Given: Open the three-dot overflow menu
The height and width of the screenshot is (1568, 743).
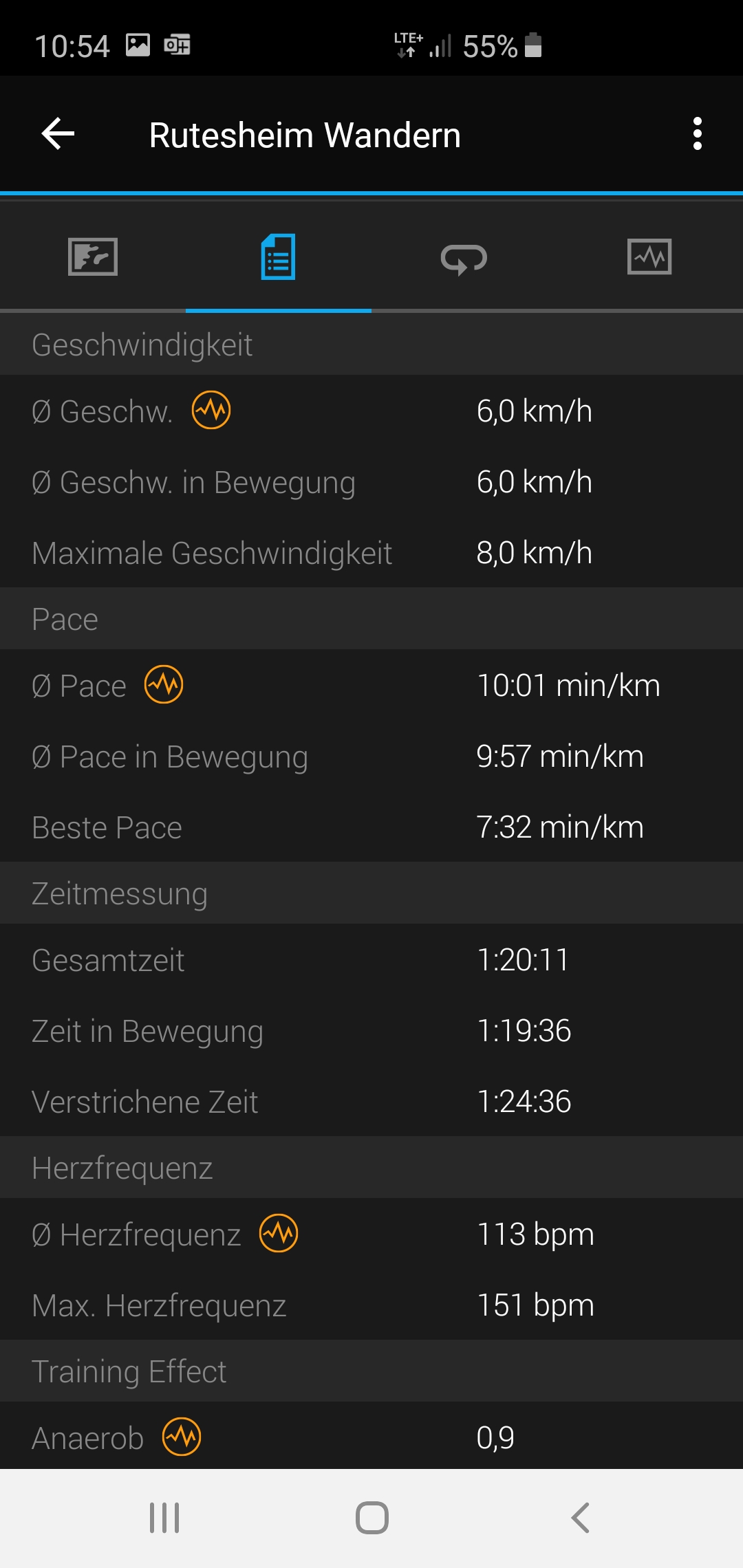Looking at the screenshot, I should (x=697, y=133).
